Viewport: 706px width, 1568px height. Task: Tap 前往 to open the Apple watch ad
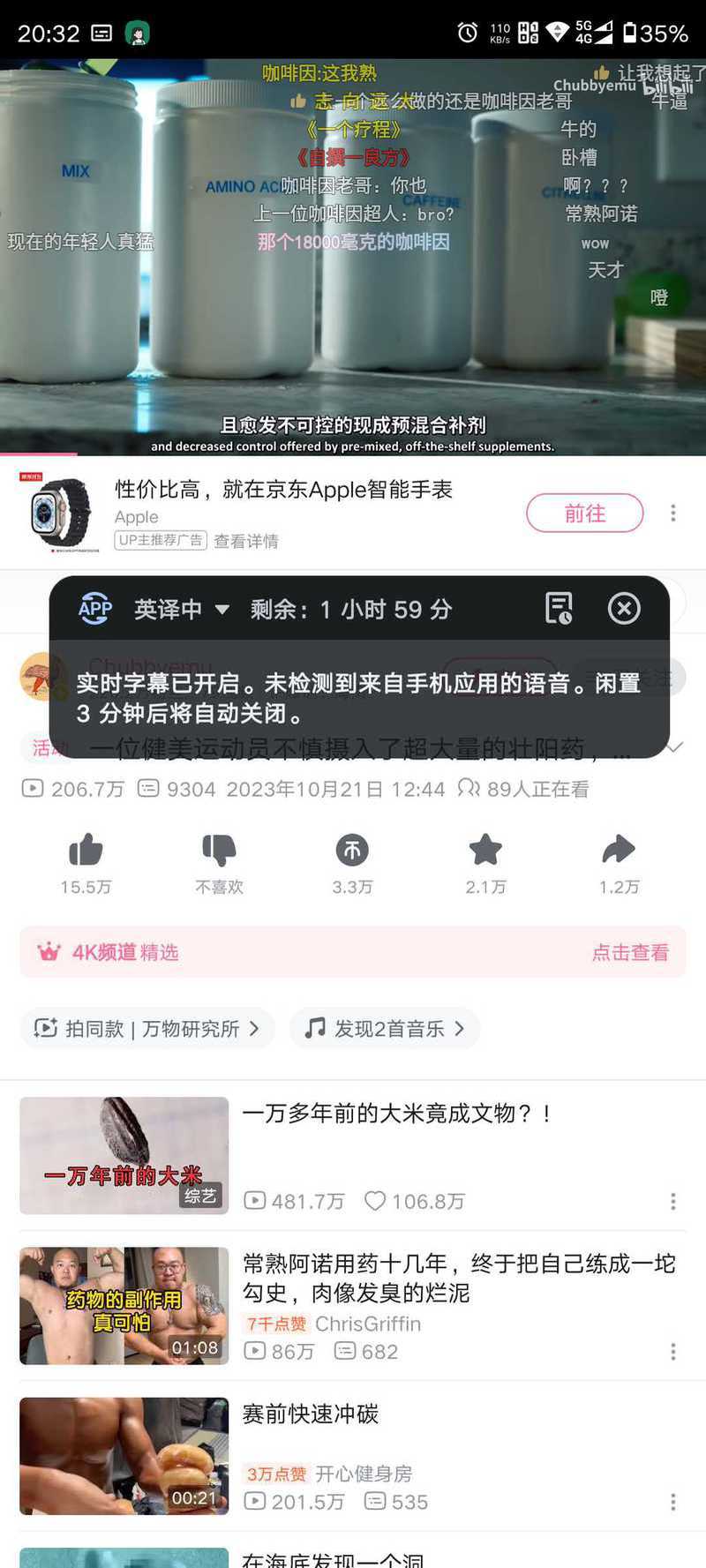(584, 513)
